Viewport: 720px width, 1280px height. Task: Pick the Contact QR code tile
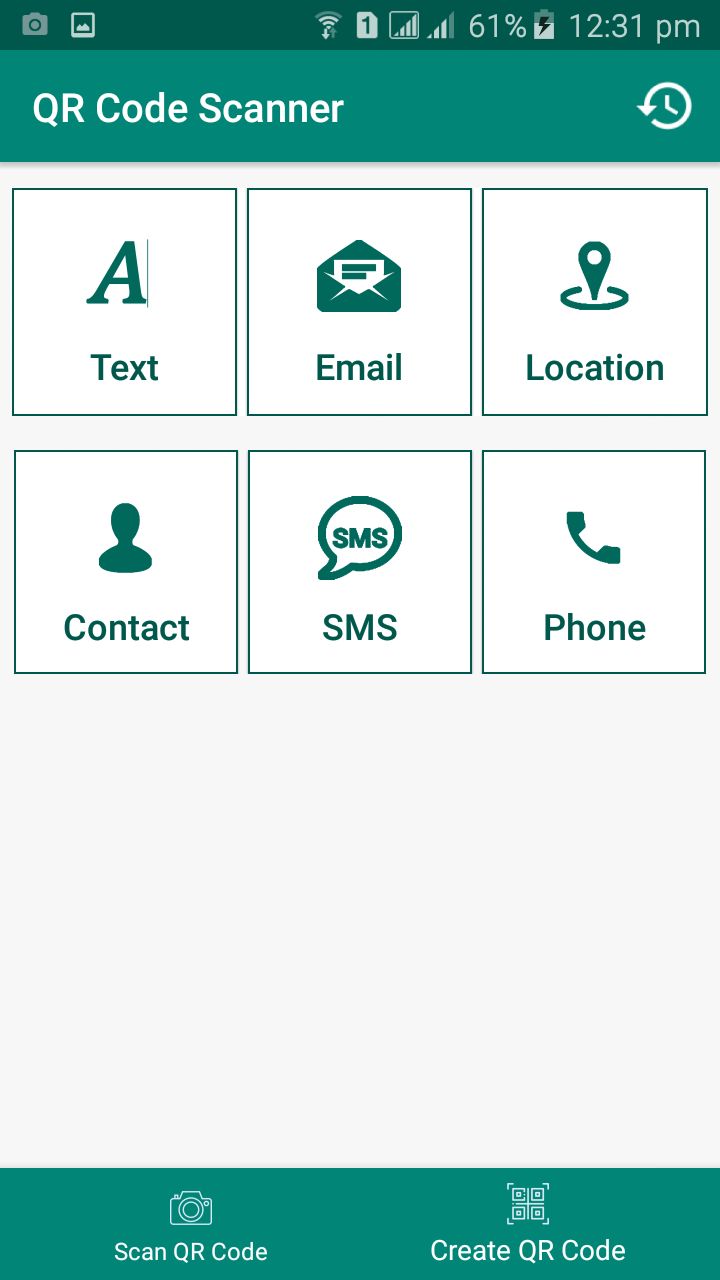[x=126, y=562]
